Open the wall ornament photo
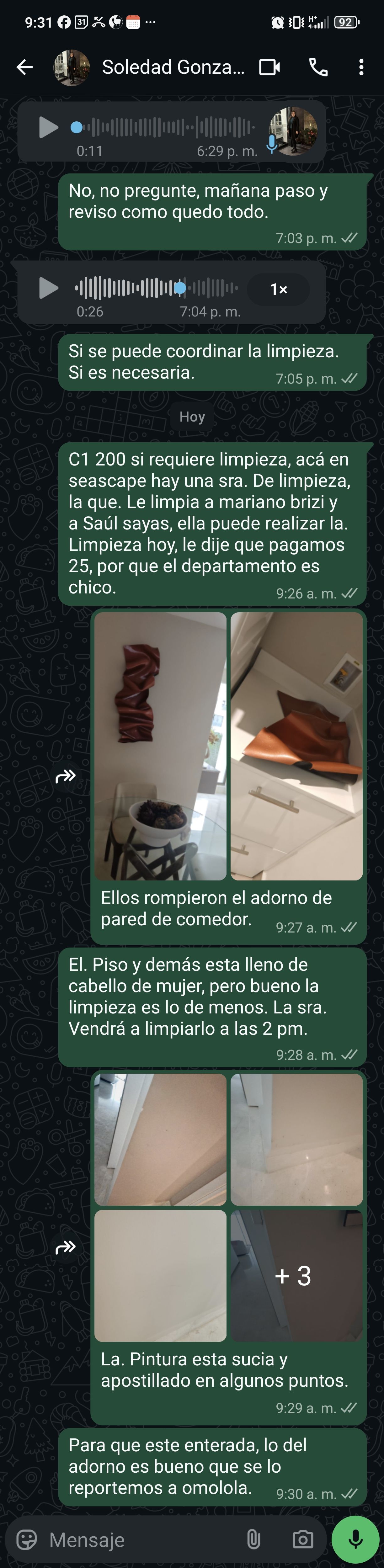The height and width of the screenshot is (1568, 384). pos(161,746)
